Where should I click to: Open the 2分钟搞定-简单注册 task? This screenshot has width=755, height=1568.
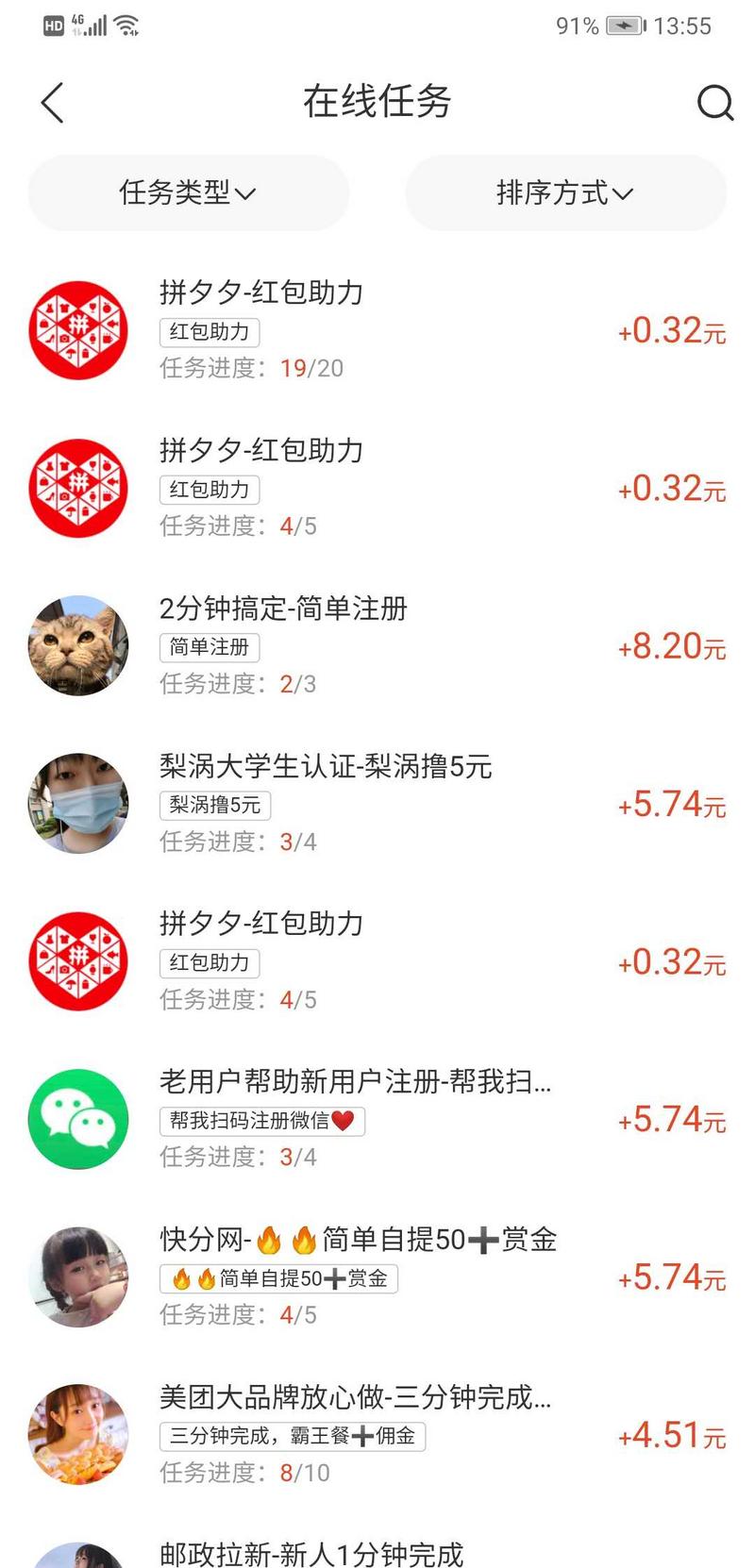[377, 646]
